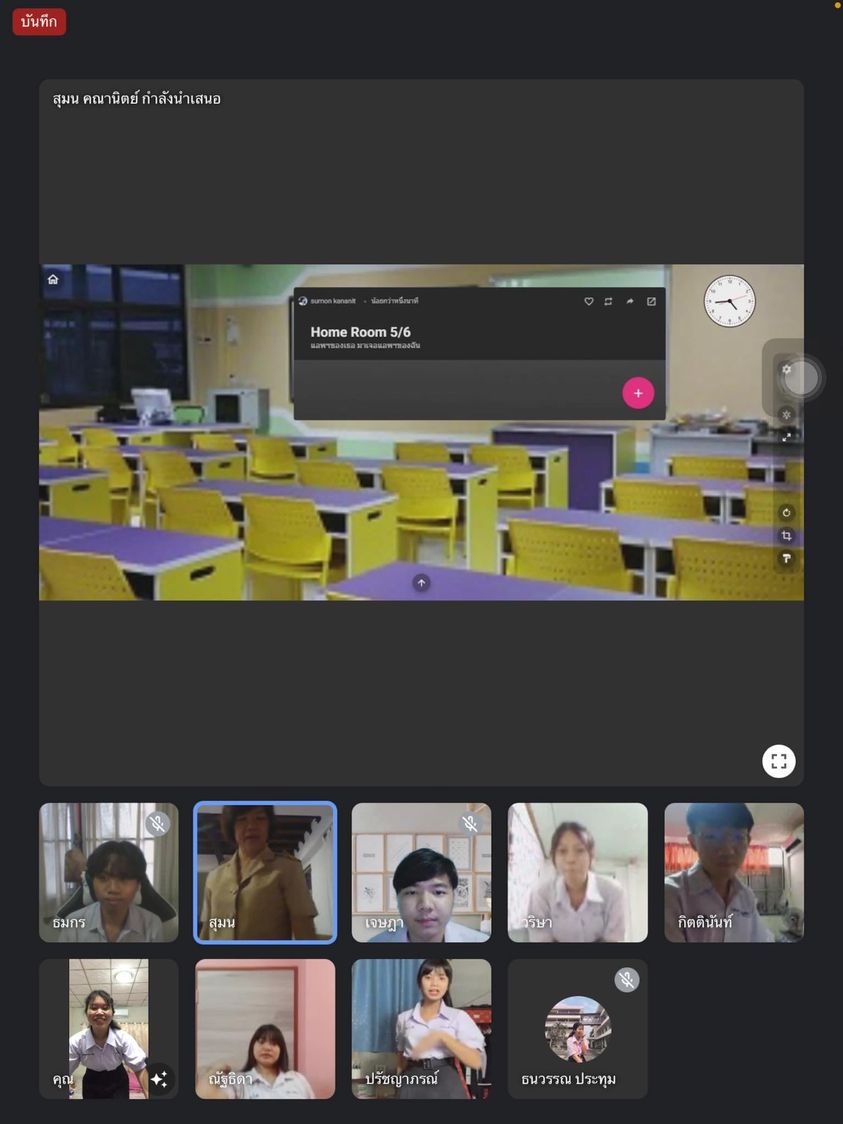
Task: Open ปรัชญาภรณ์'s video tile
Action: (421, 1028)
